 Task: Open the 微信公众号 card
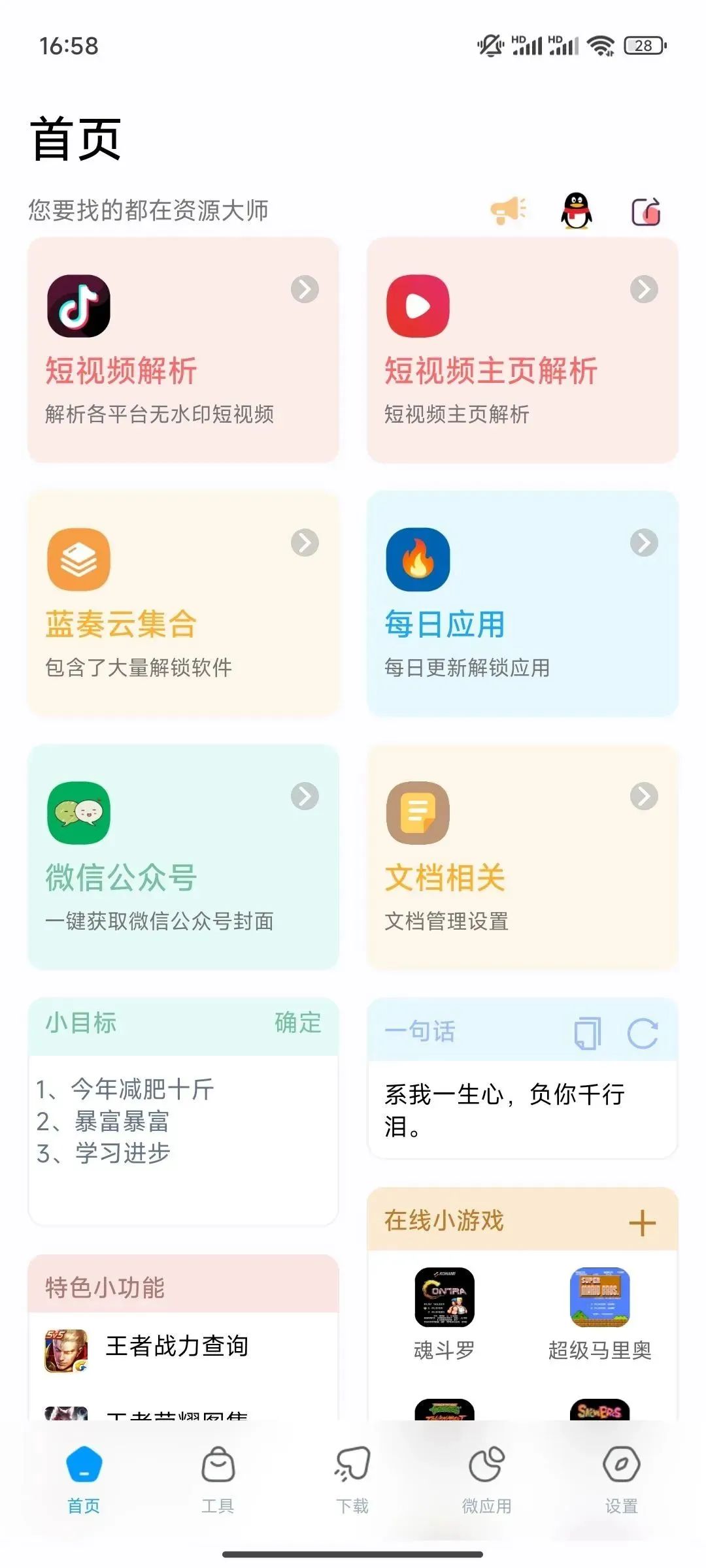click(x=183, y=857)
